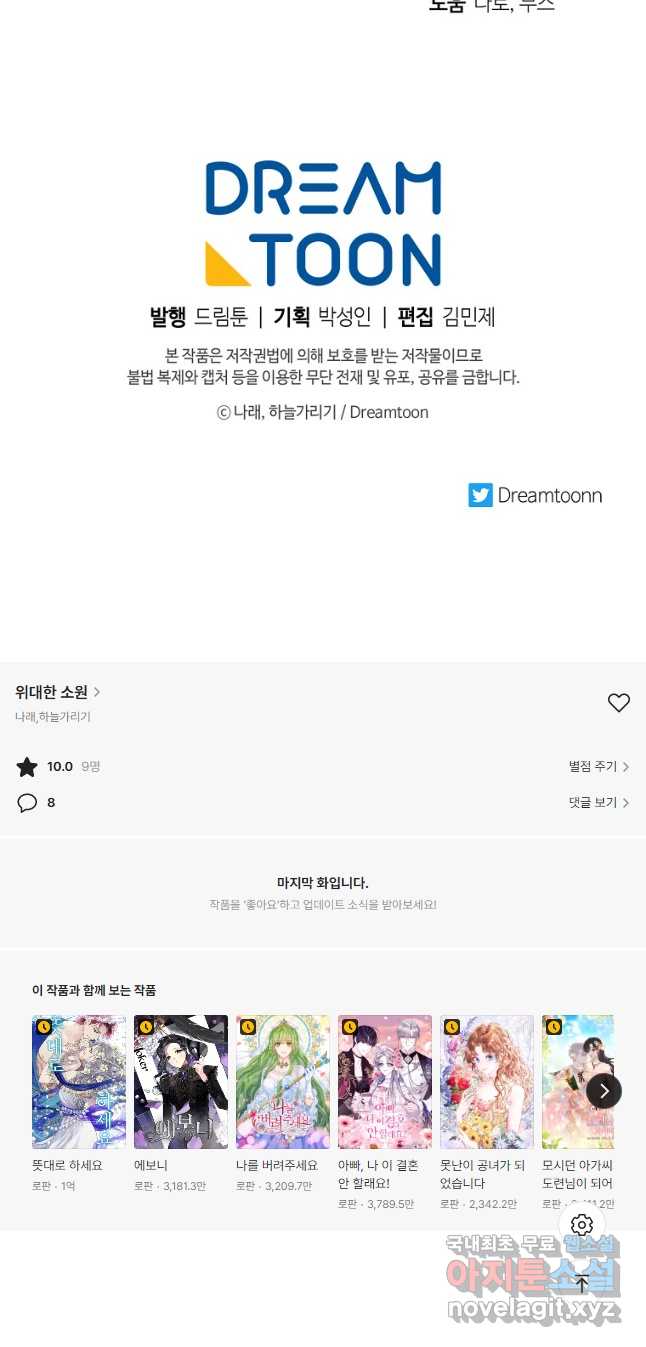Like this work with the heart icon
The height and width of the screenshot is (1347, 646).
coord(619,703)
